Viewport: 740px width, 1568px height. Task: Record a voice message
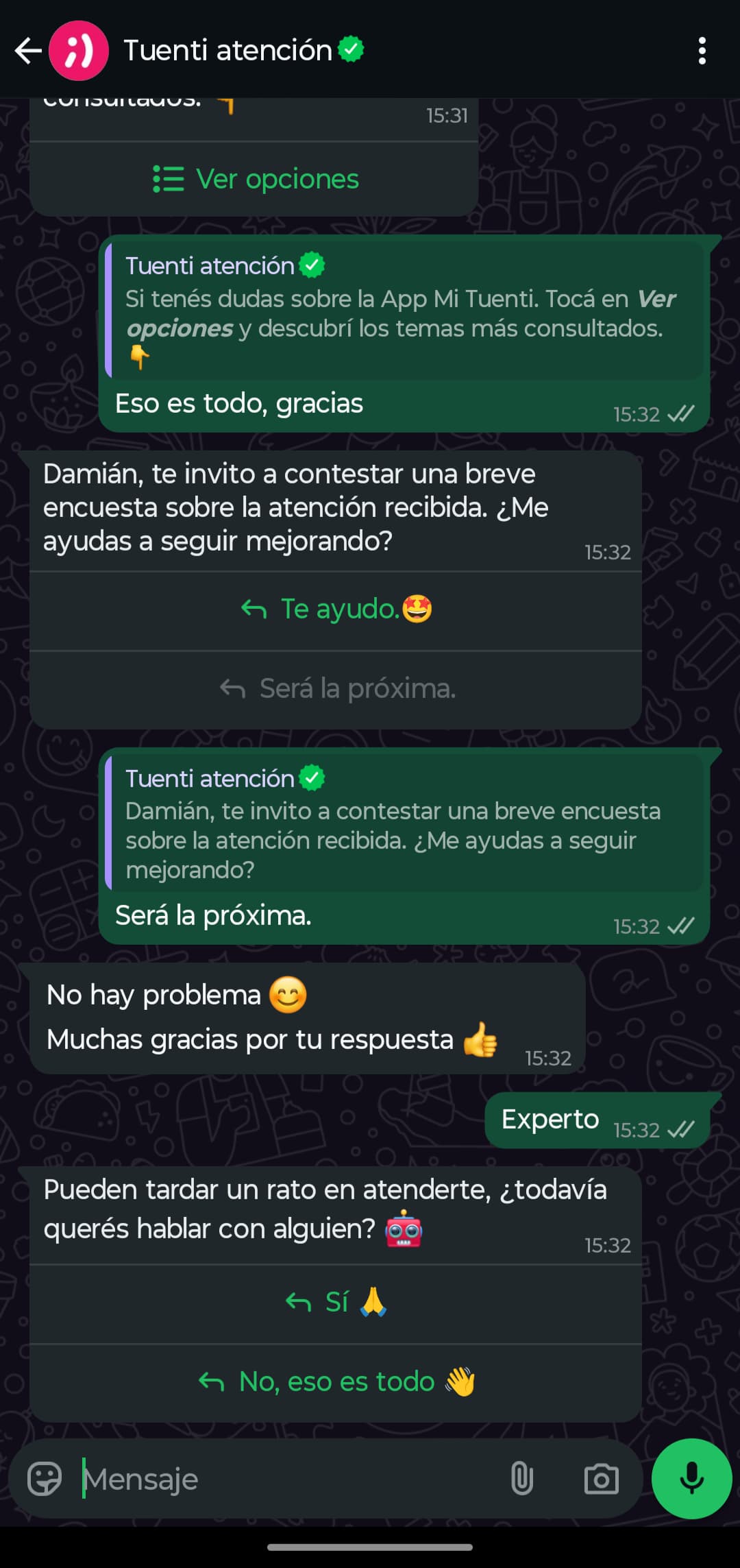[x=691, y=1479]
